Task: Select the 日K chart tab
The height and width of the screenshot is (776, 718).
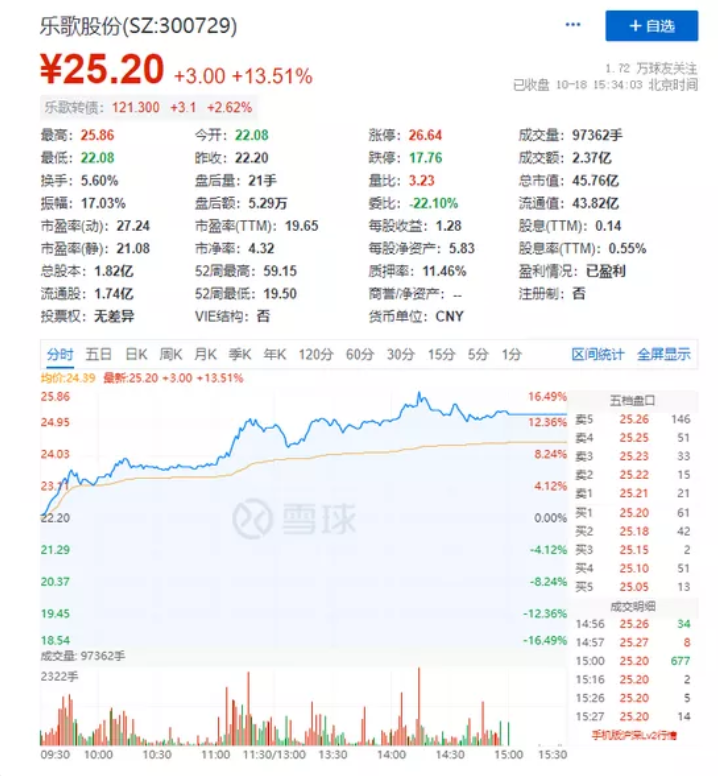Action: coord(135,354)
